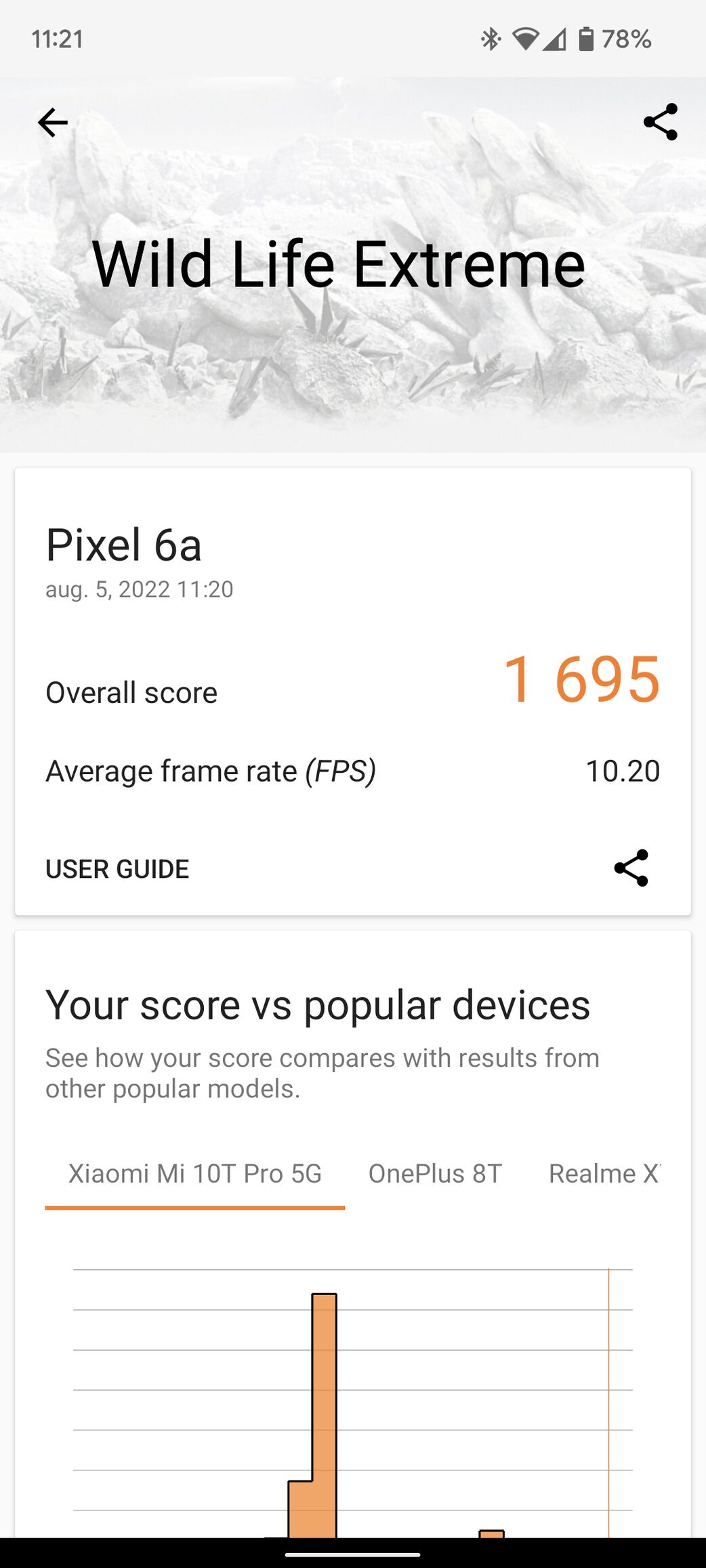Switch to the Realme tab
706x1568 pixels.
pos(603,1174)
